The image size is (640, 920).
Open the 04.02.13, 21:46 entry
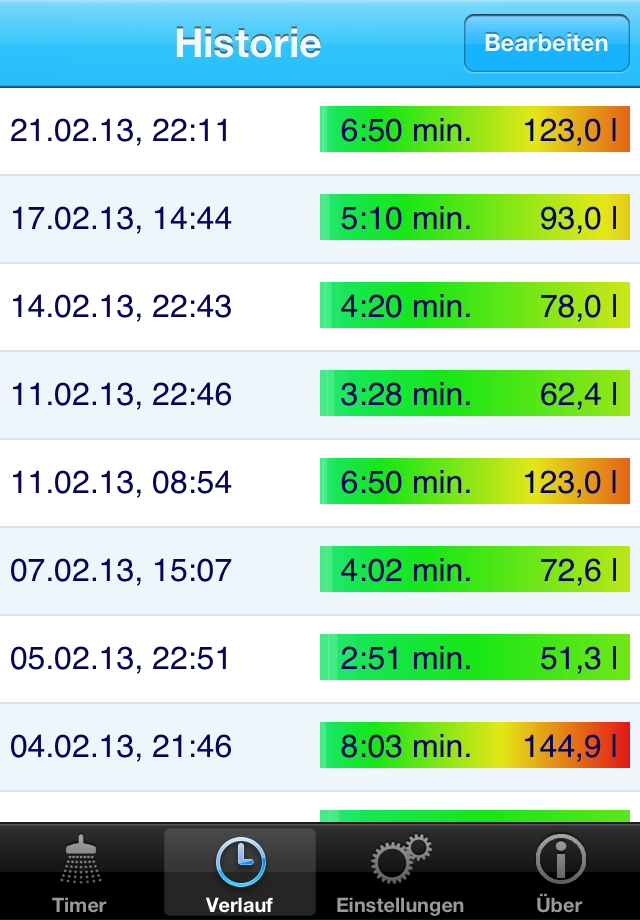click(320, 747)
